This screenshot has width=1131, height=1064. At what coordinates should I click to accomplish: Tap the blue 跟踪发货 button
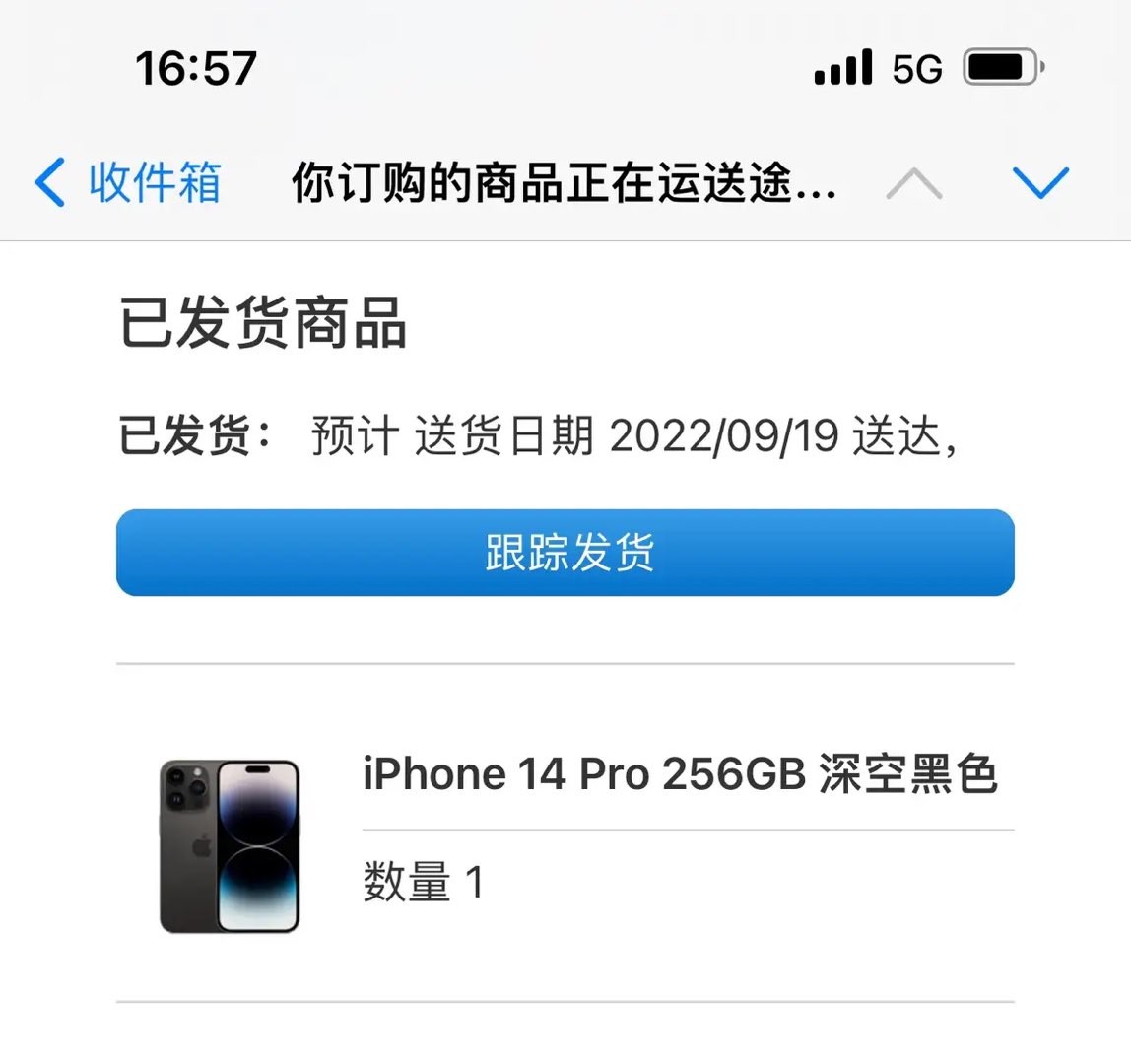(565, 553)
